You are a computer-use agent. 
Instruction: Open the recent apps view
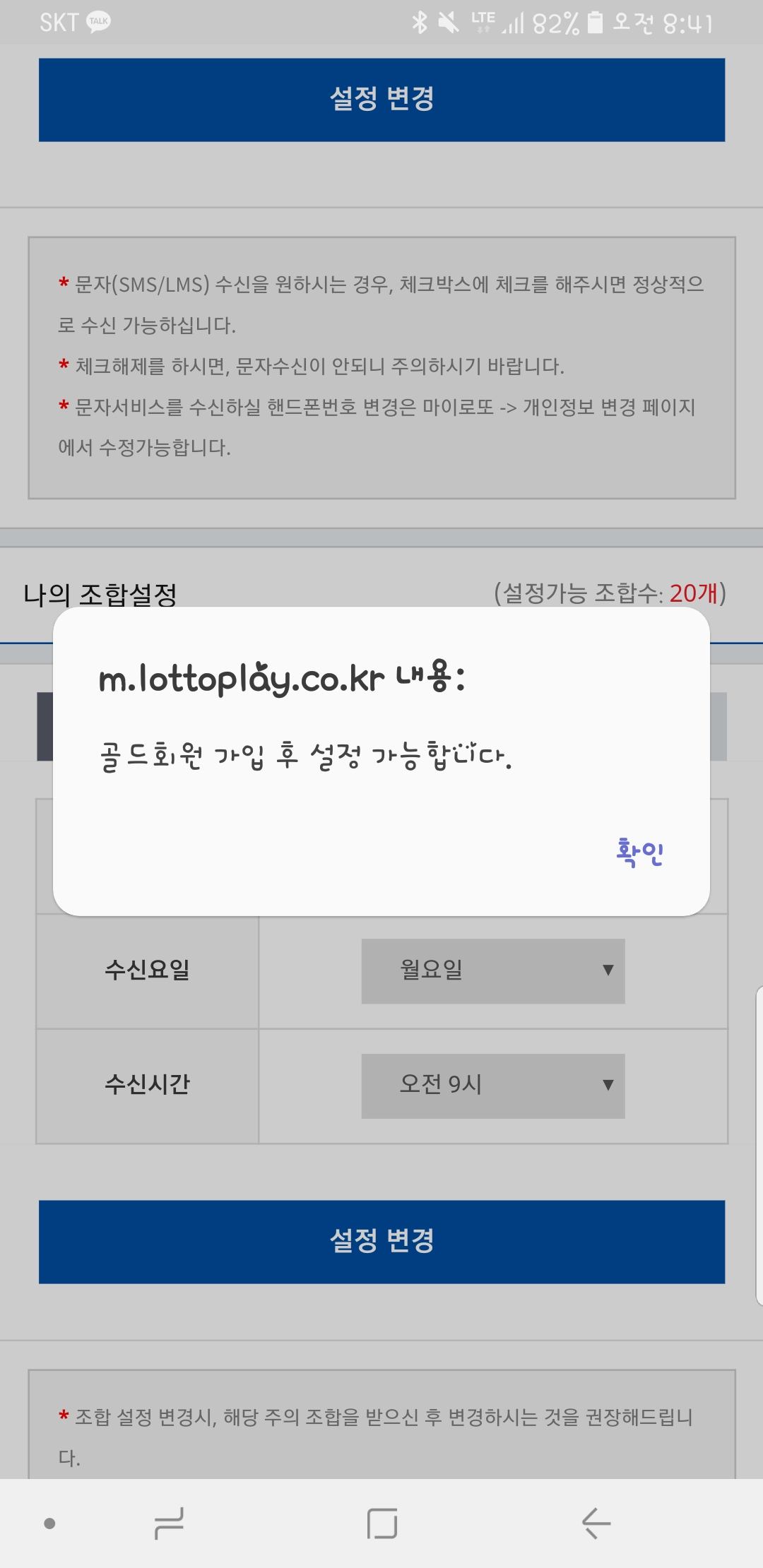pyautogui.click(x=169, y=1523)
